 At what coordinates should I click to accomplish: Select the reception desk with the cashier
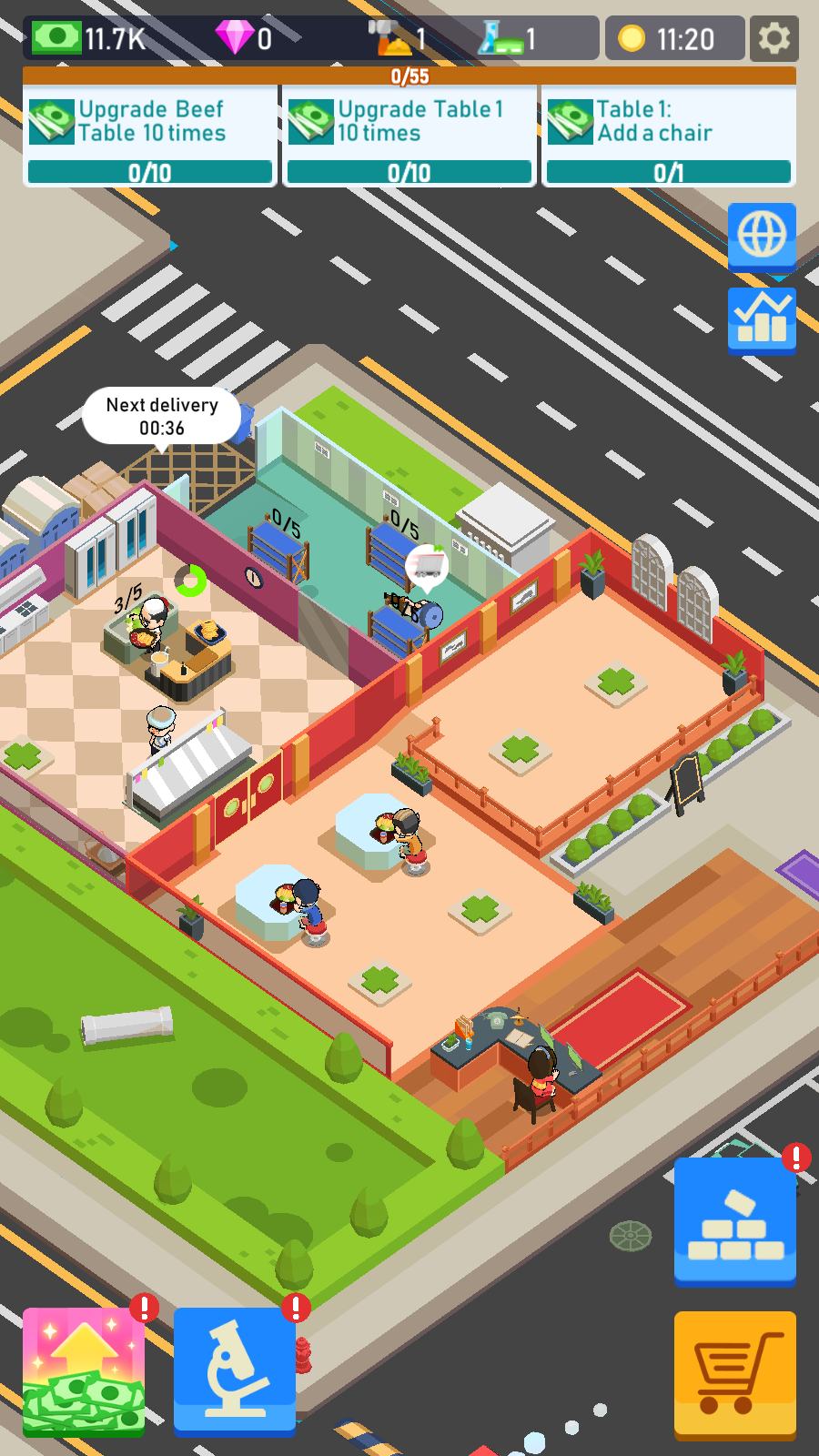(x=514, y=1056)
